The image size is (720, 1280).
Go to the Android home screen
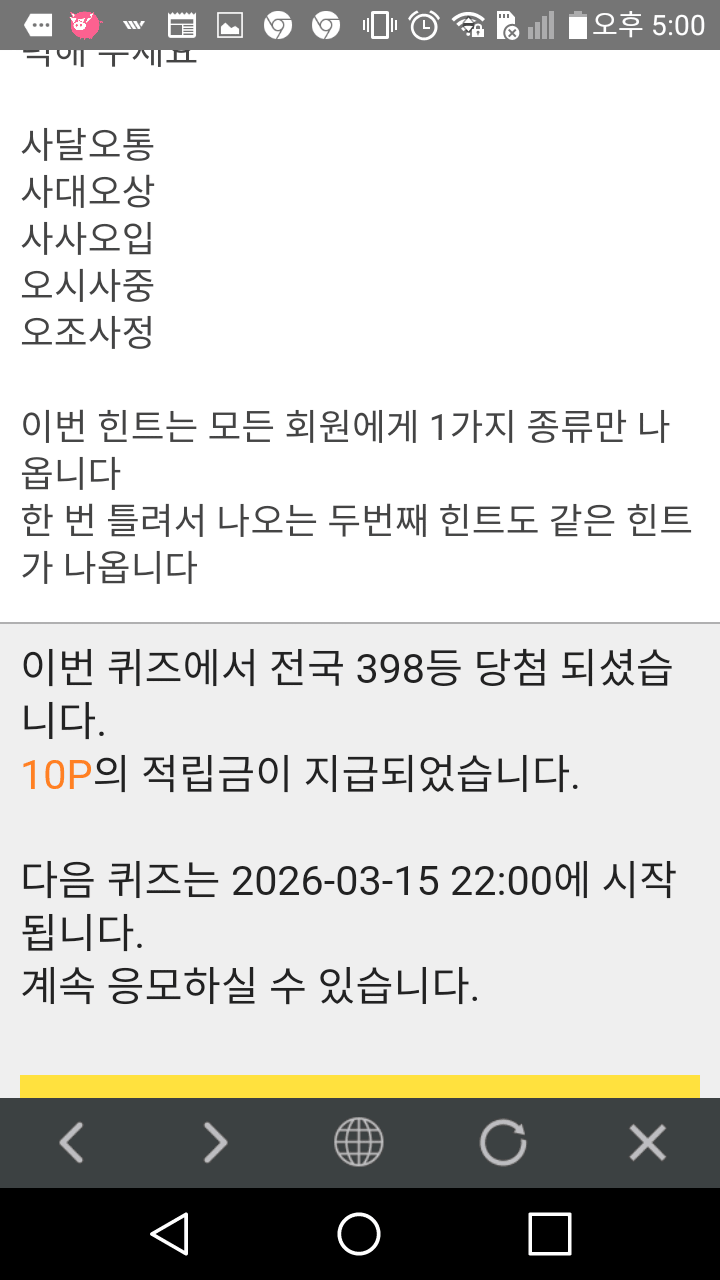(359, 1234)
